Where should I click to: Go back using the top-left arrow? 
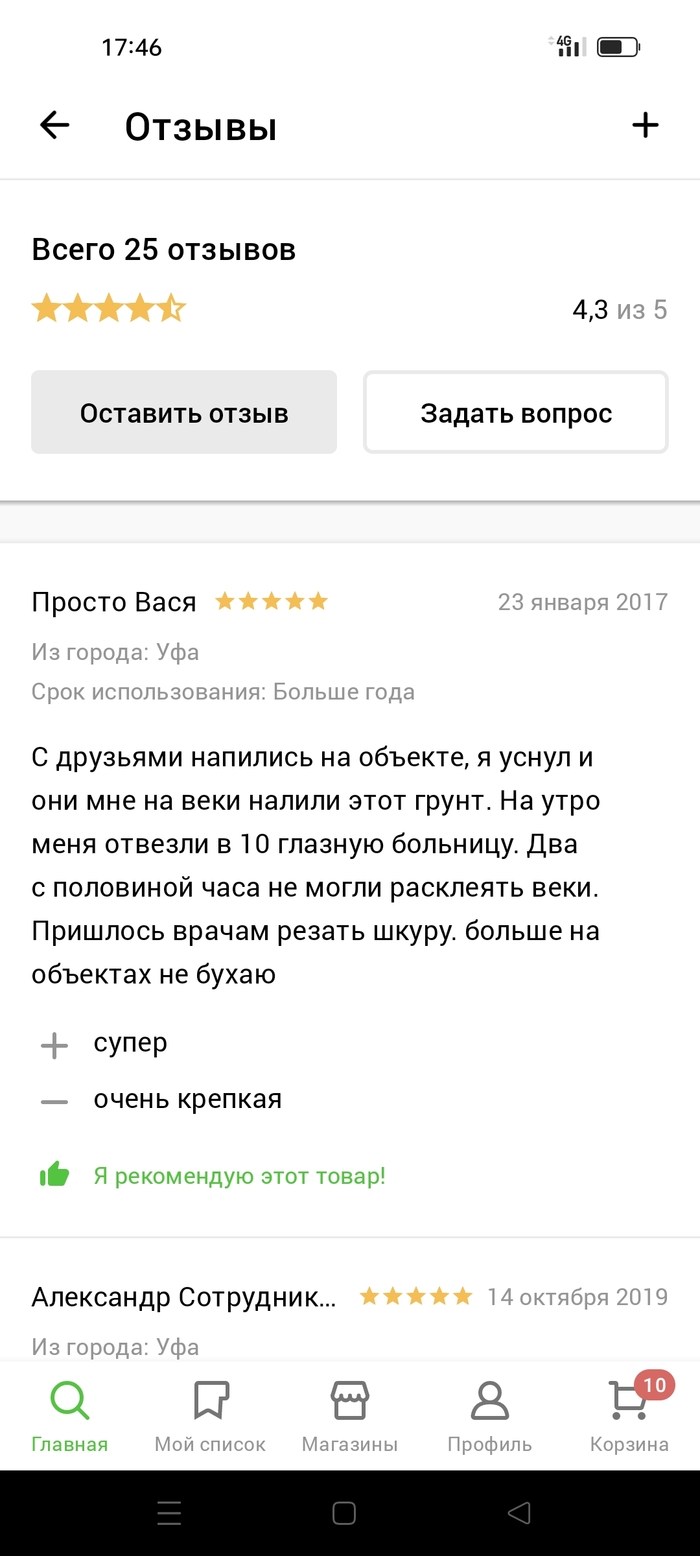54,125
